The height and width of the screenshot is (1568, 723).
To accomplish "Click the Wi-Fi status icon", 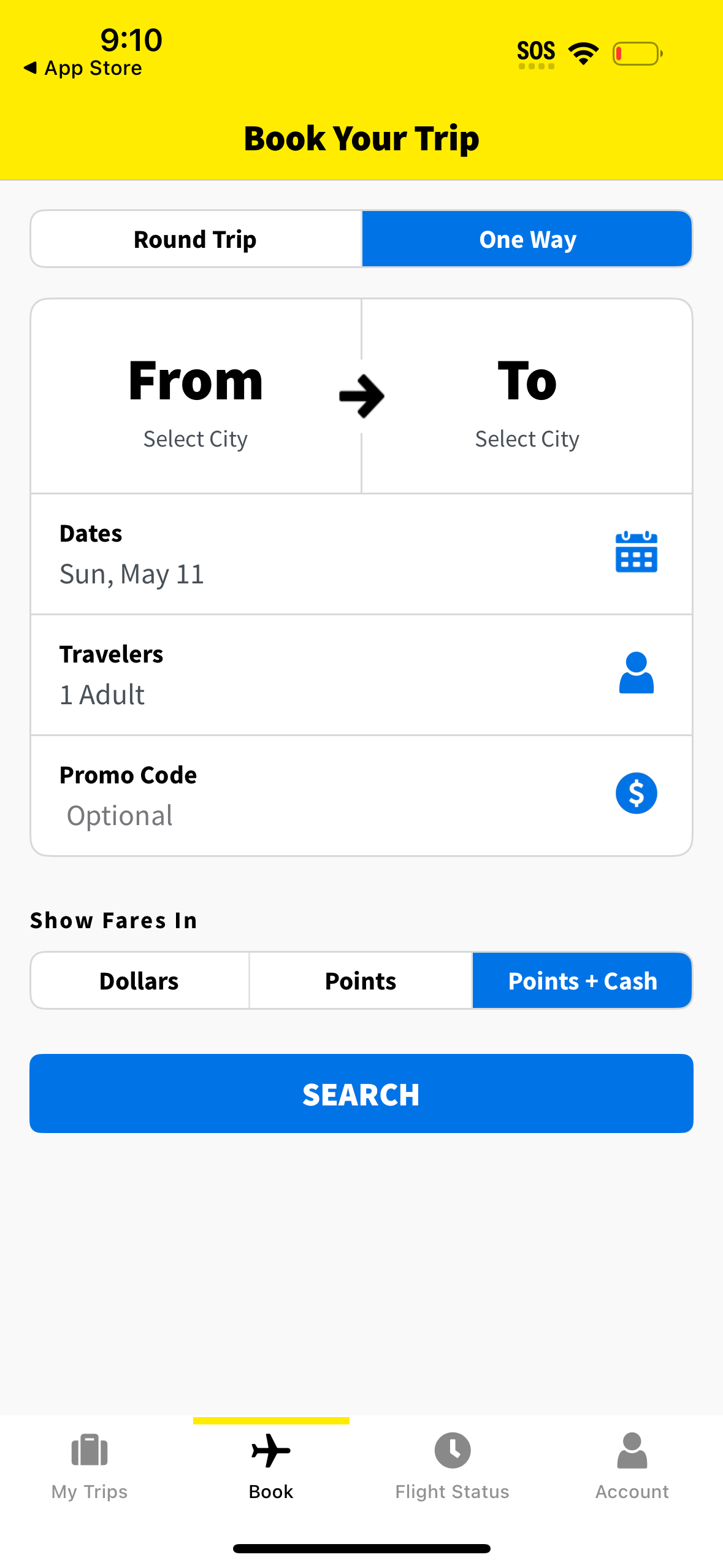I will click(581, 53).
